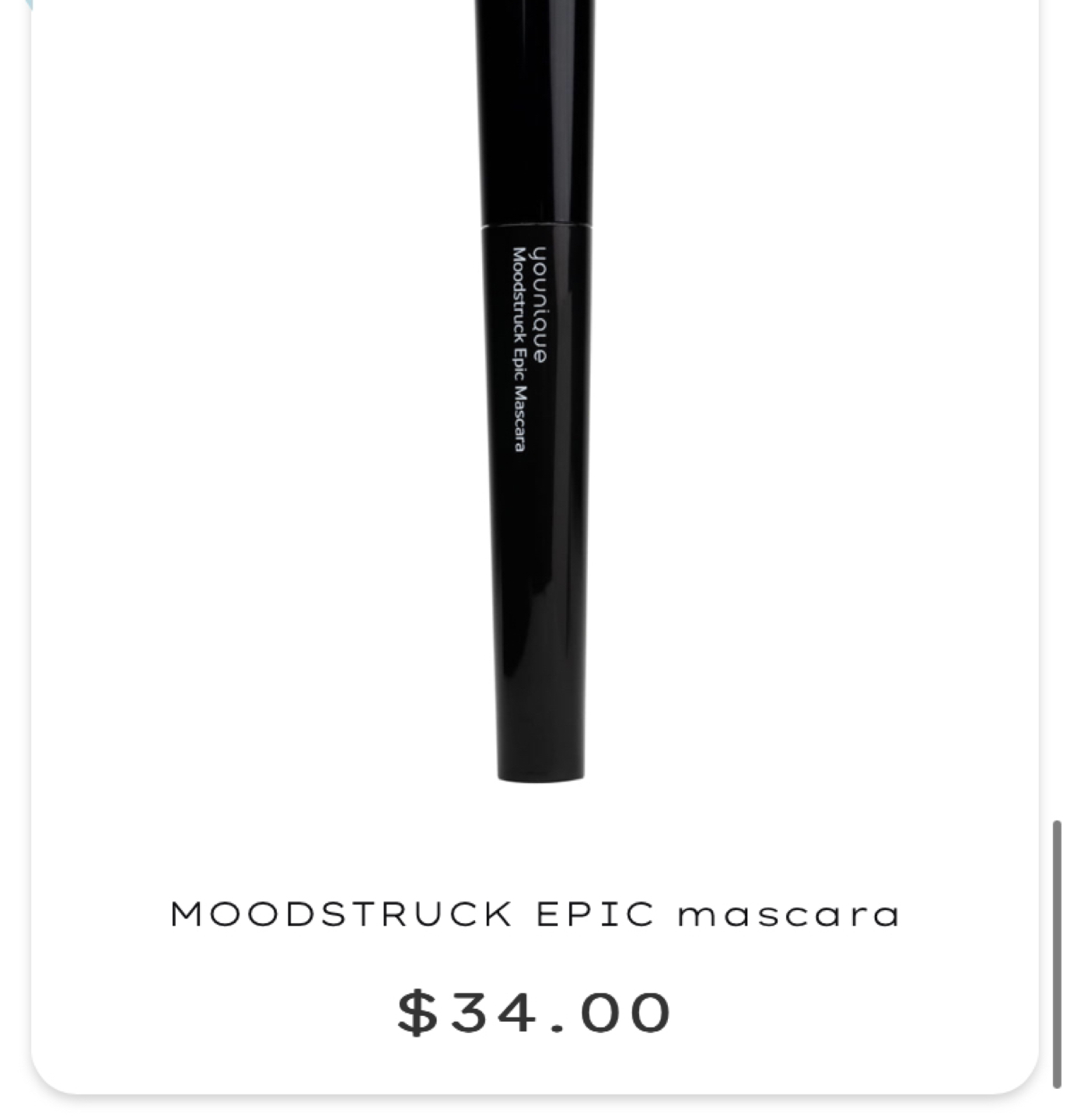The width and height of the screenshot is (1070, 1120).
Task: Open the Moodstruck Epic mascara product card
Action: pyautogui.click(x=535, y=913)
